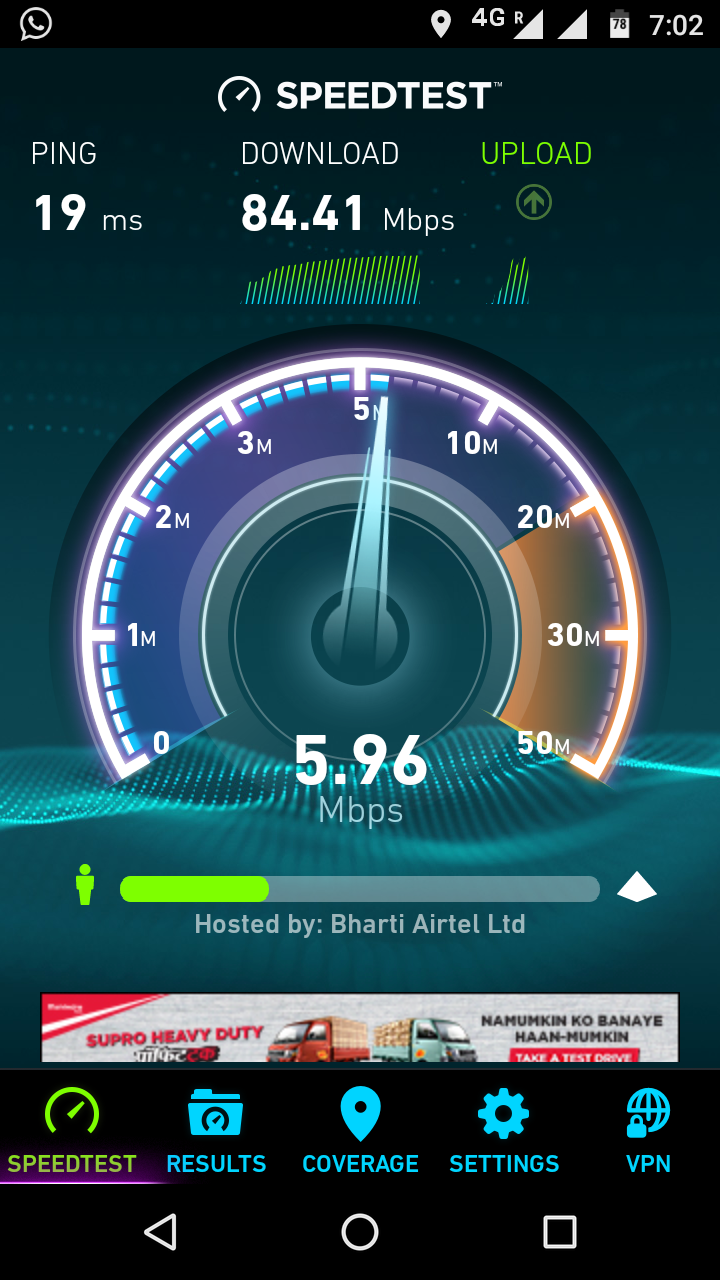Select the VPN tab
The height and width of the screenshot is (1280, 720).
pos(648,1130)
